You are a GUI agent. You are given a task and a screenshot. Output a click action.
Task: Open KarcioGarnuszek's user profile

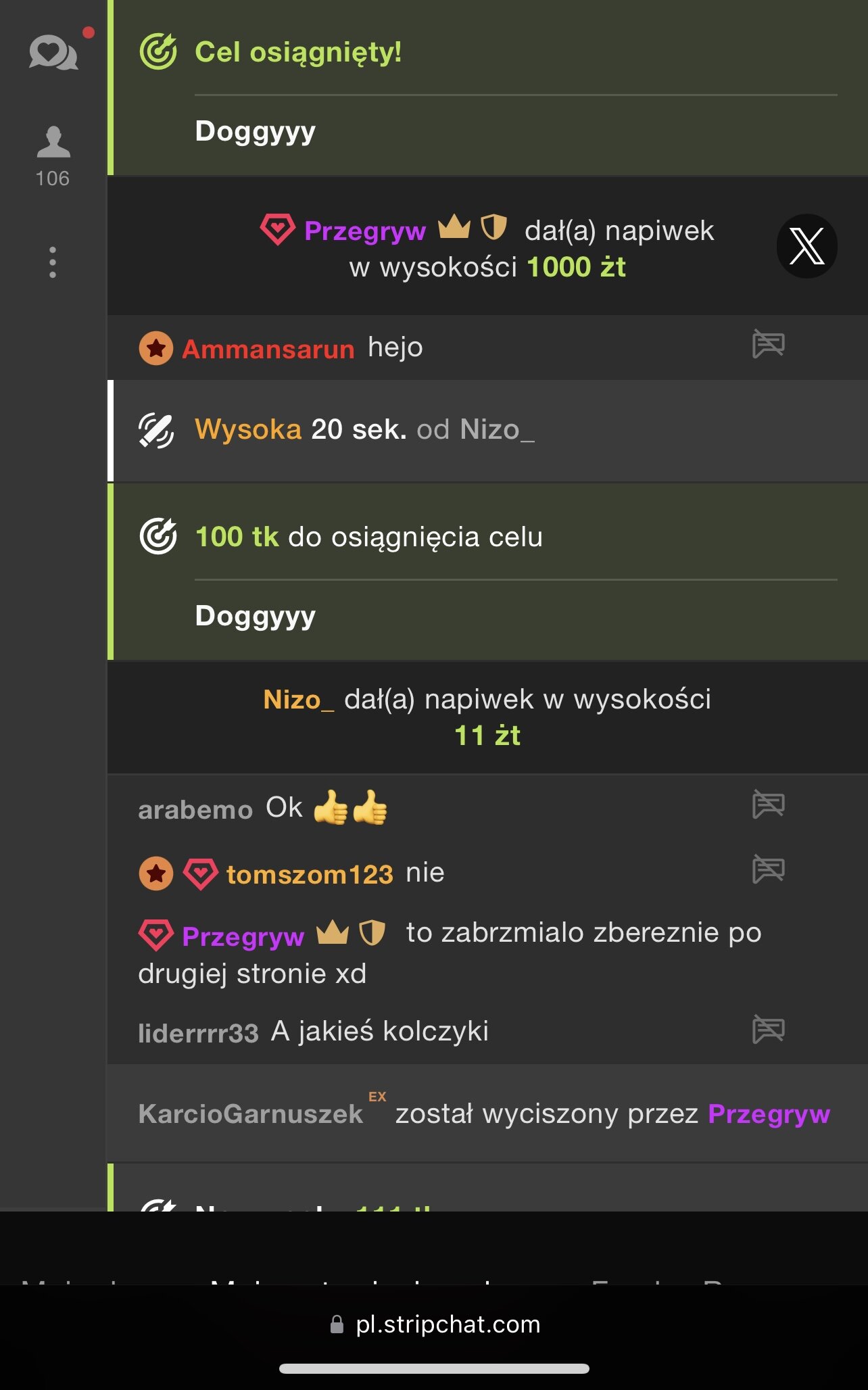tap(251, 1114)
